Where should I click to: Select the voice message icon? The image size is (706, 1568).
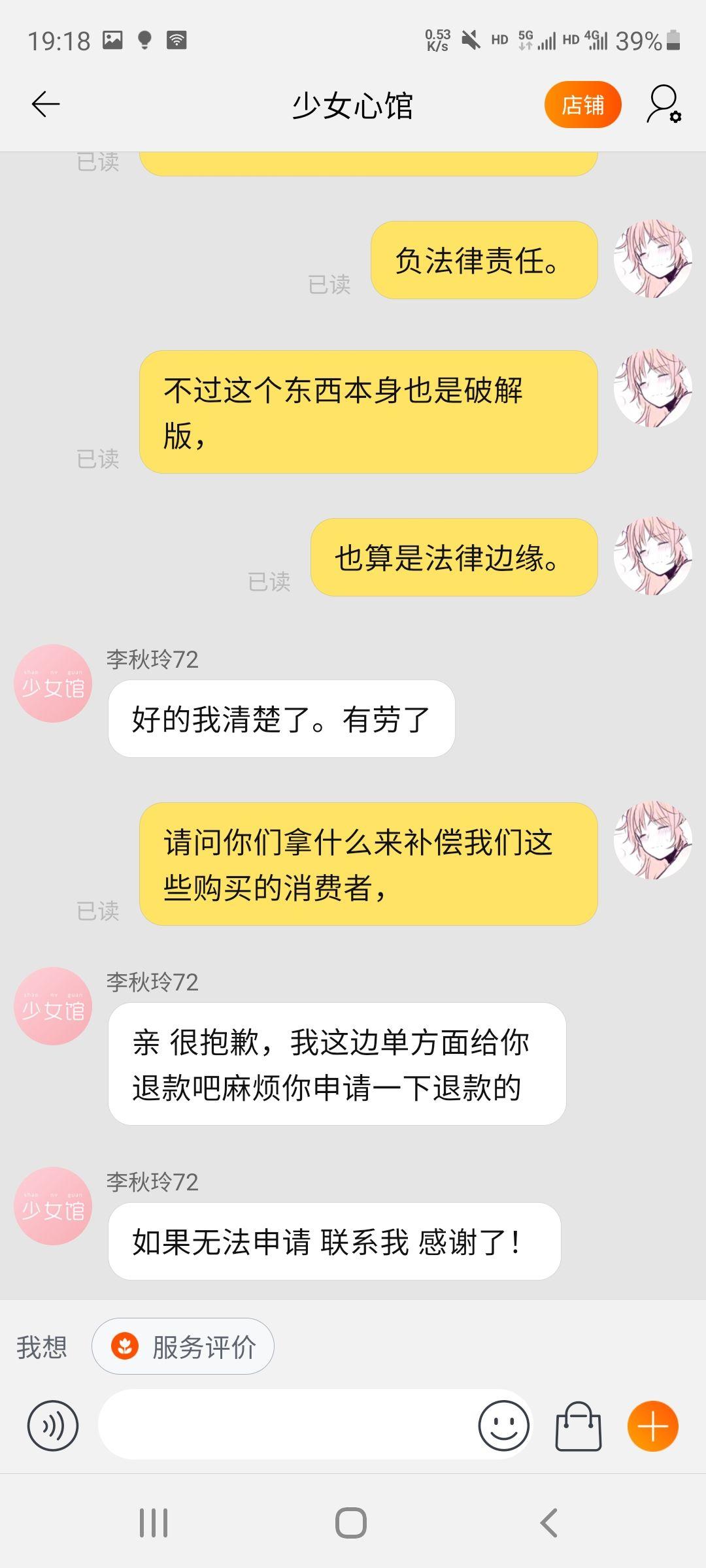[52, 1426]
